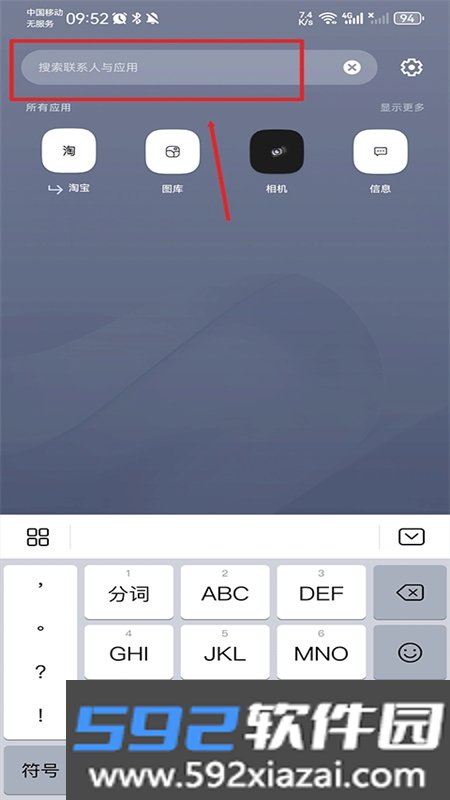Open the 淘宝 app
Screen dimensions: 450x800
pyautogui.click(x=69, y=151)
